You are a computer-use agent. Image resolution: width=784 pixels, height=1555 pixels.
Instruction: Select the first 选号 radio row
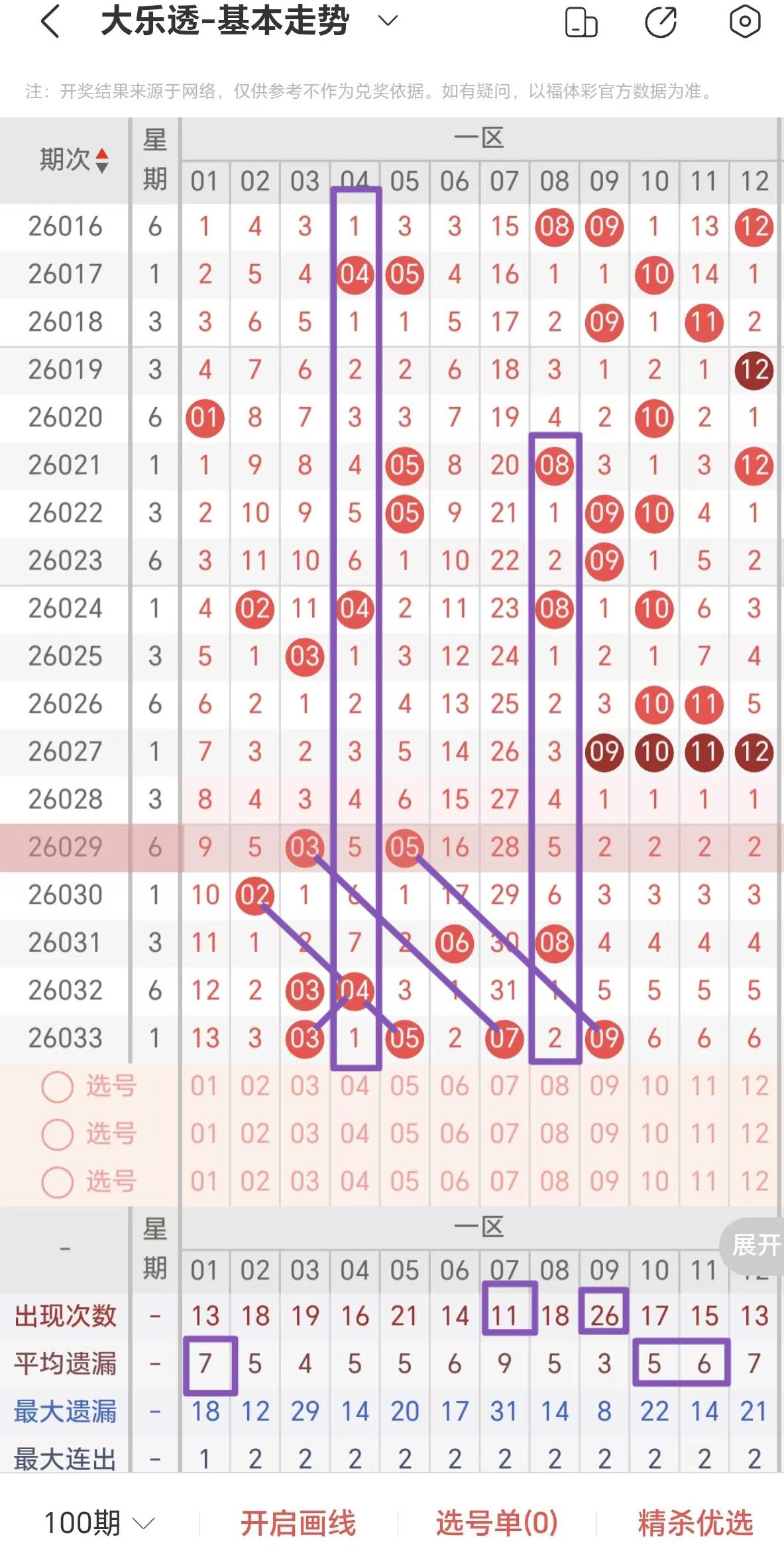point(58,1087)
